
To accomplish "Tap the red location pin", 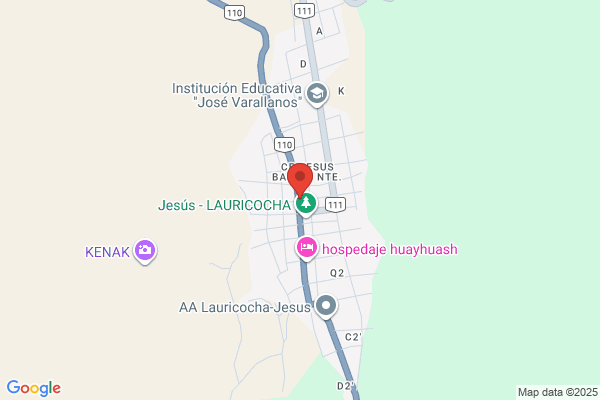I will (x=300, y=180).
